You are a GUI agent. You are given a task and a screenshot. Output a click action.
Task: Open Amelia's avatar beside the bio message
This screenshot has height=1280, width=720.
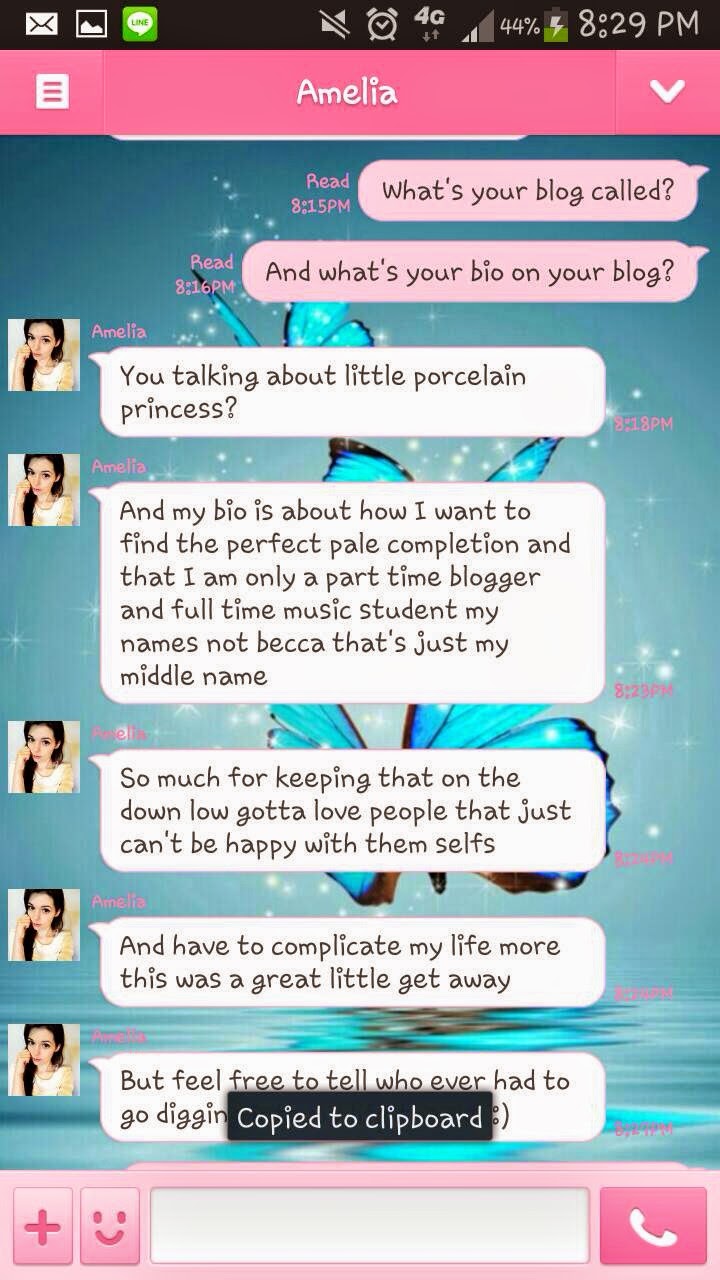point(44,490)
